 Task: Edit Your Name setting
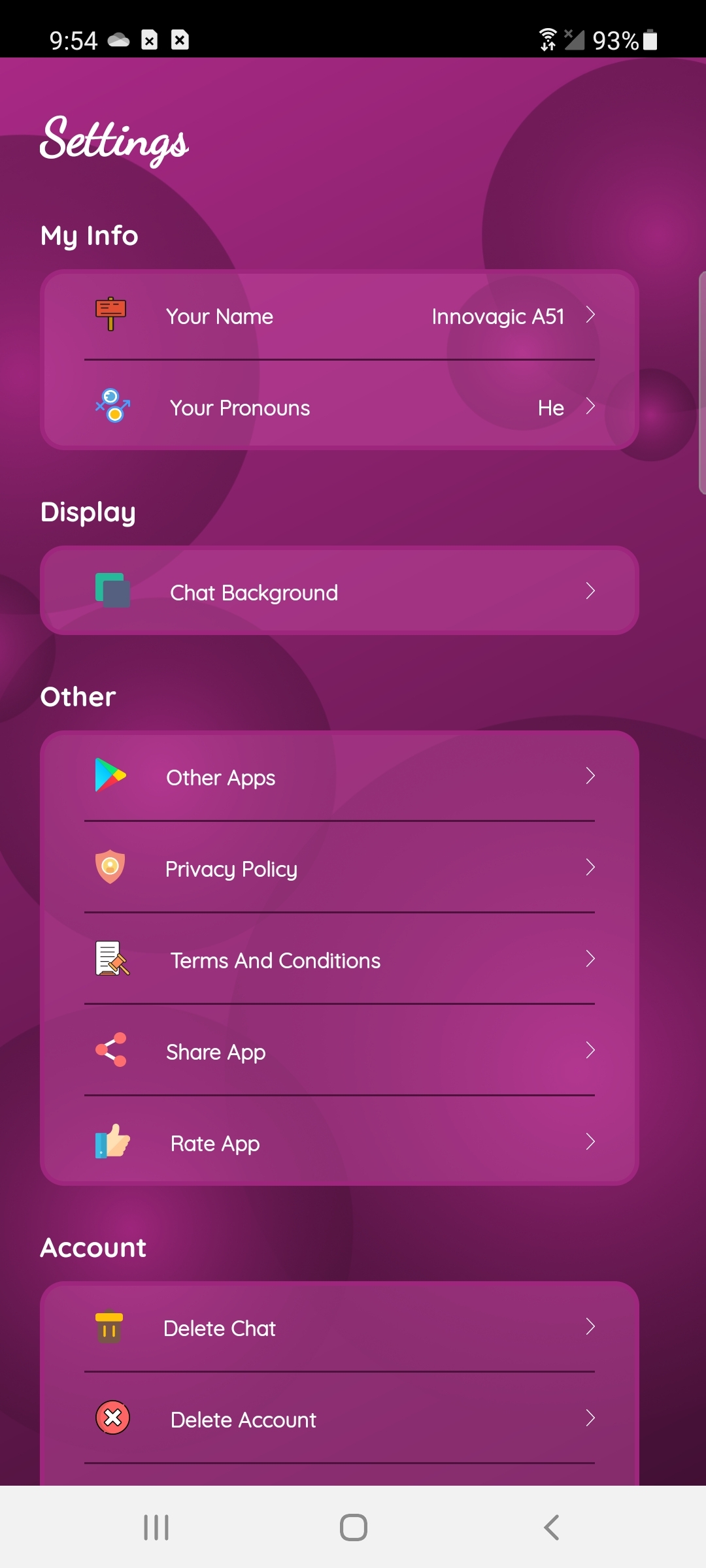339,316
